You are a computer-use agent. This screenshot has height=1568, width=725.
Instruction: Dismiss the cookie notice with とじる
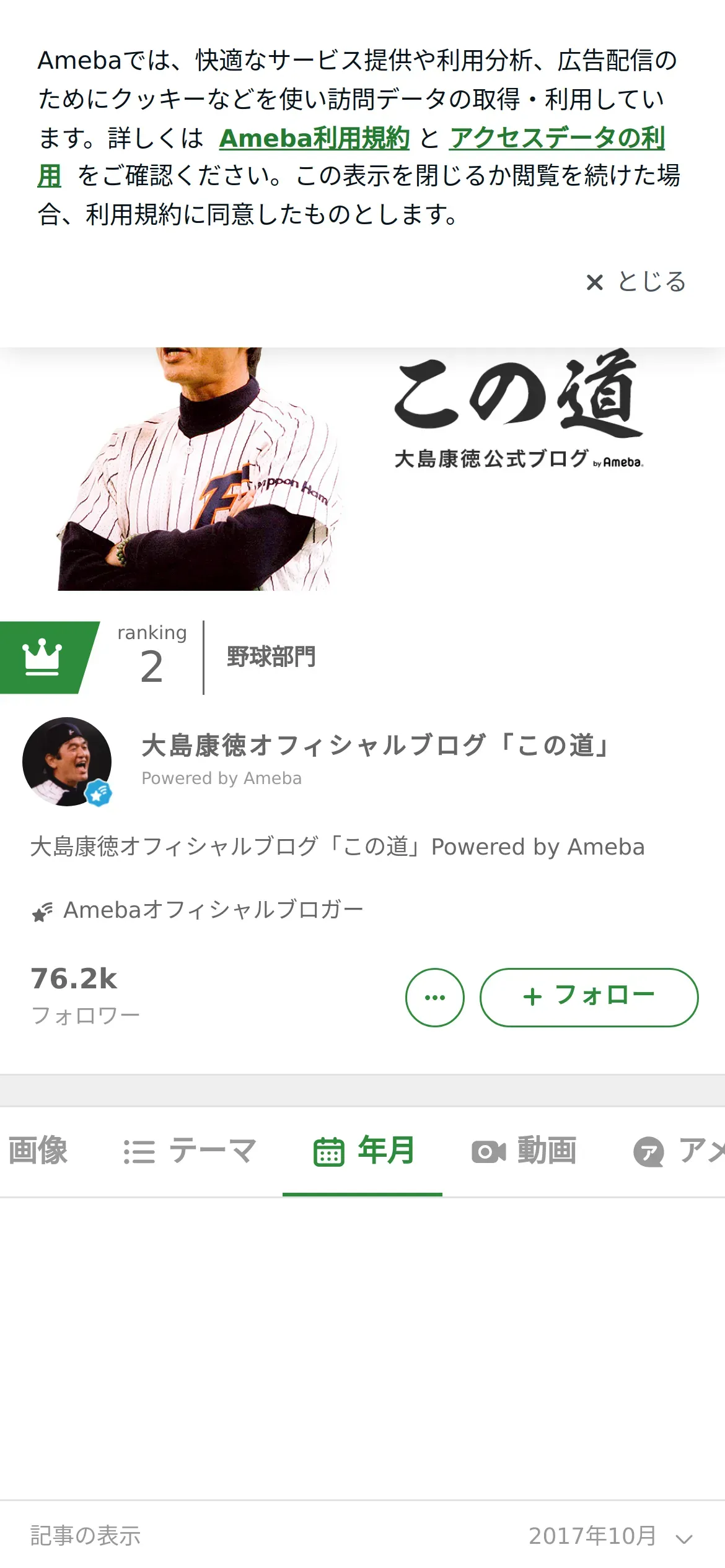click(636, 282)
